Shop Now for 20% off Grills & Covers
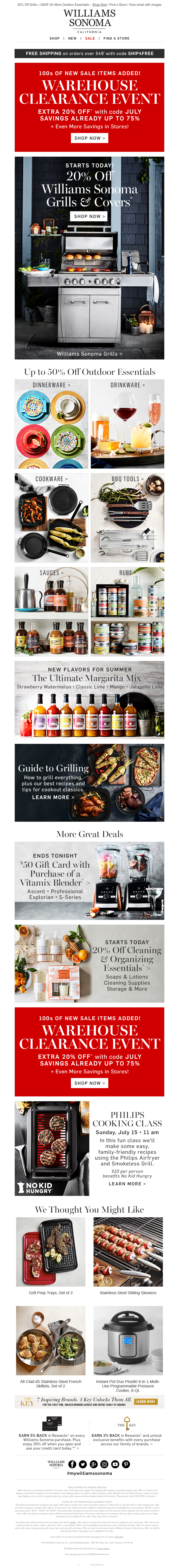 coord(89,216)
